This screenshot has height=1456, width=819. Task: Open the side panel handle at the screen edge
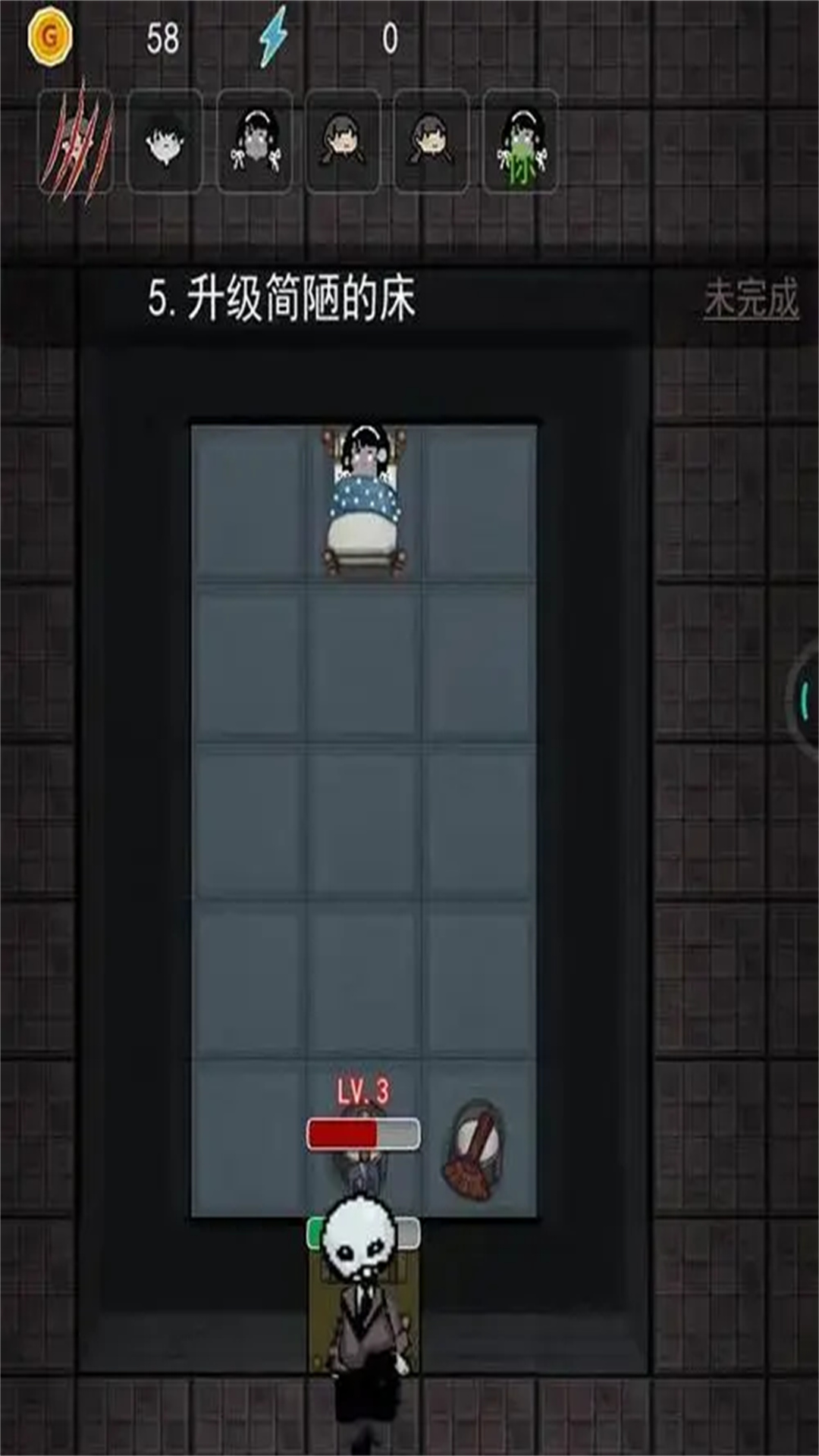pos(804,698)
